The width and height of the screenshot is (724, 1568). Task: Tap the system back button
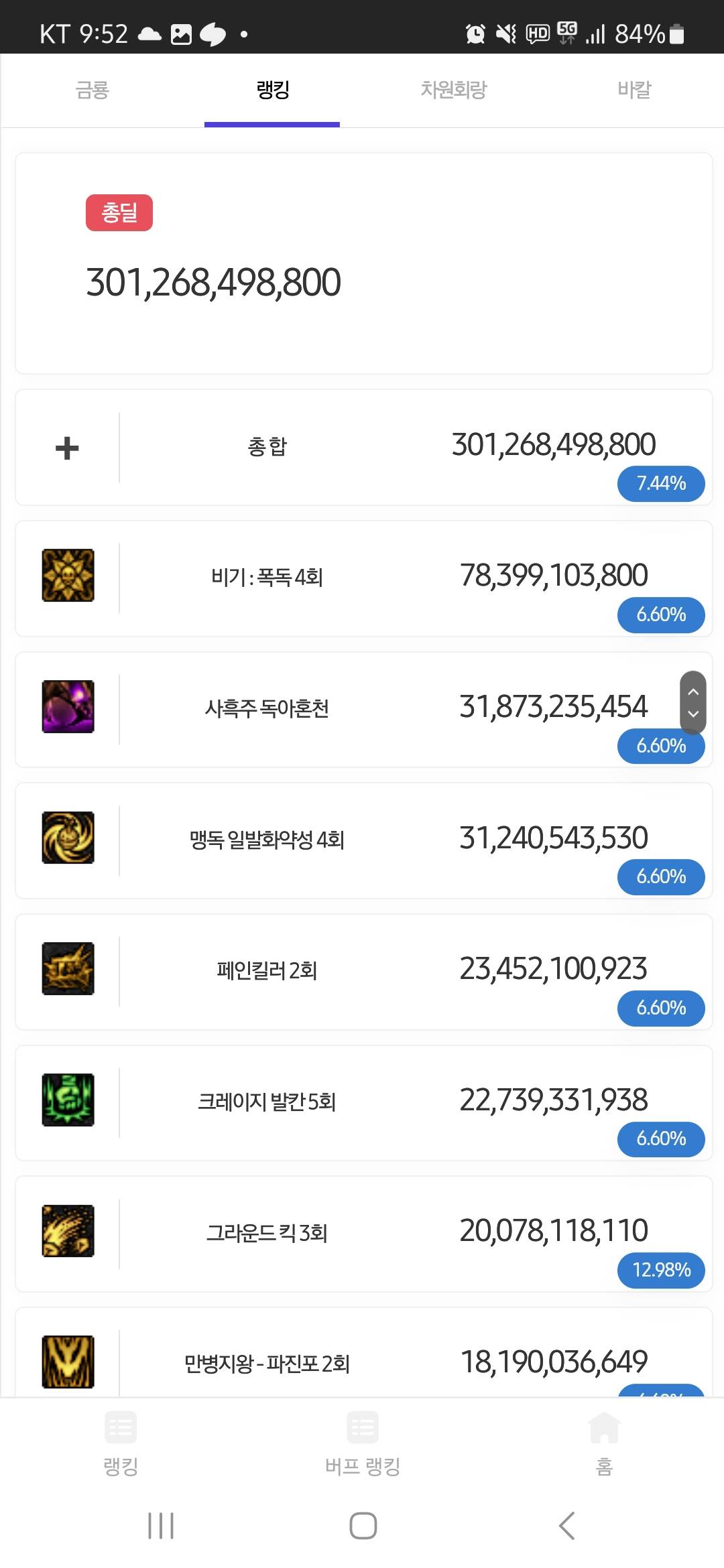click(566, 1526)
